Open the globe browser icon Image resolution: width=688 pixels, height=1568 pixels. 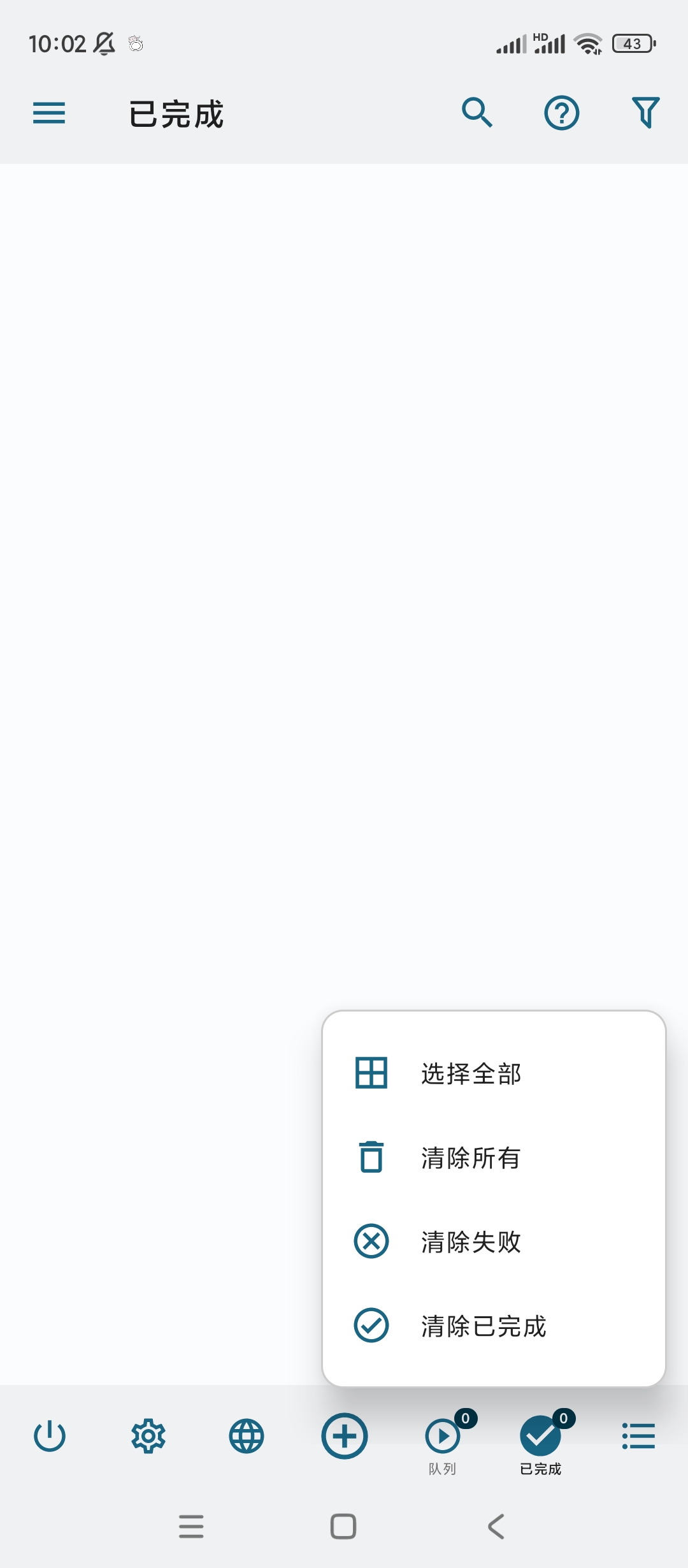(x=247, y=1437)
